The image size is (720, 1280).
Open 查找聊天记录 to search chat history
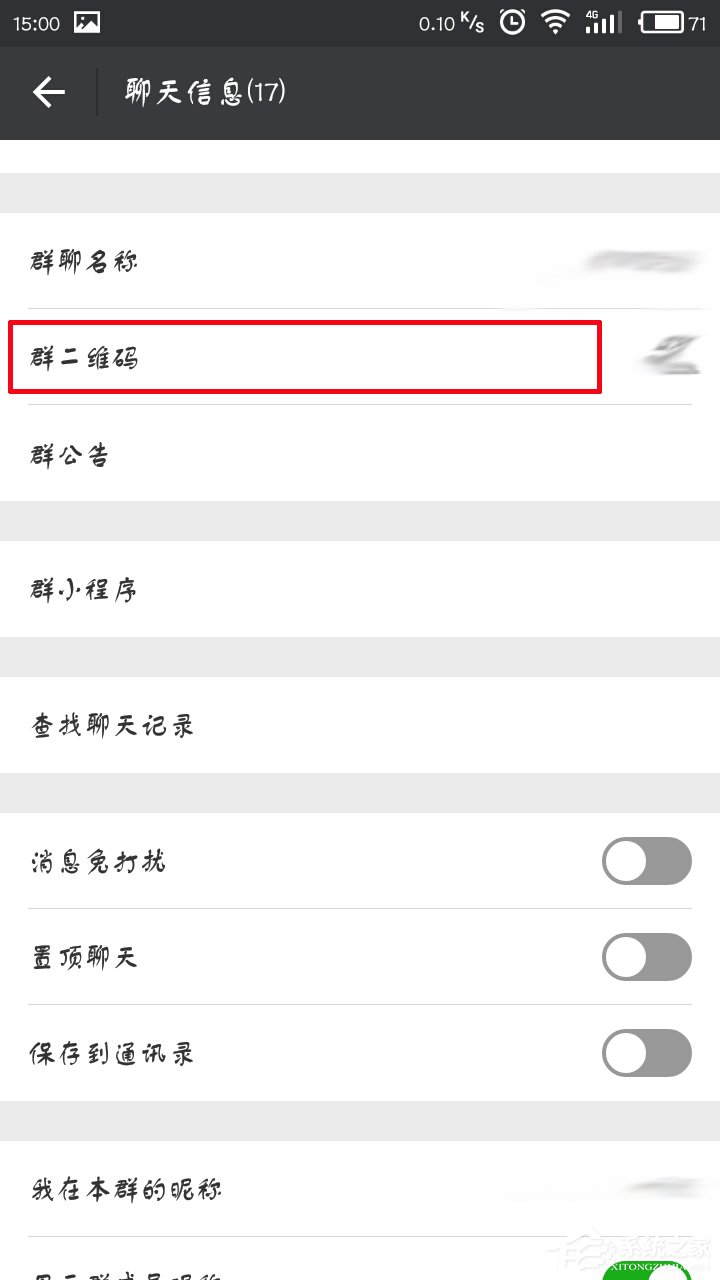point(360,725)
